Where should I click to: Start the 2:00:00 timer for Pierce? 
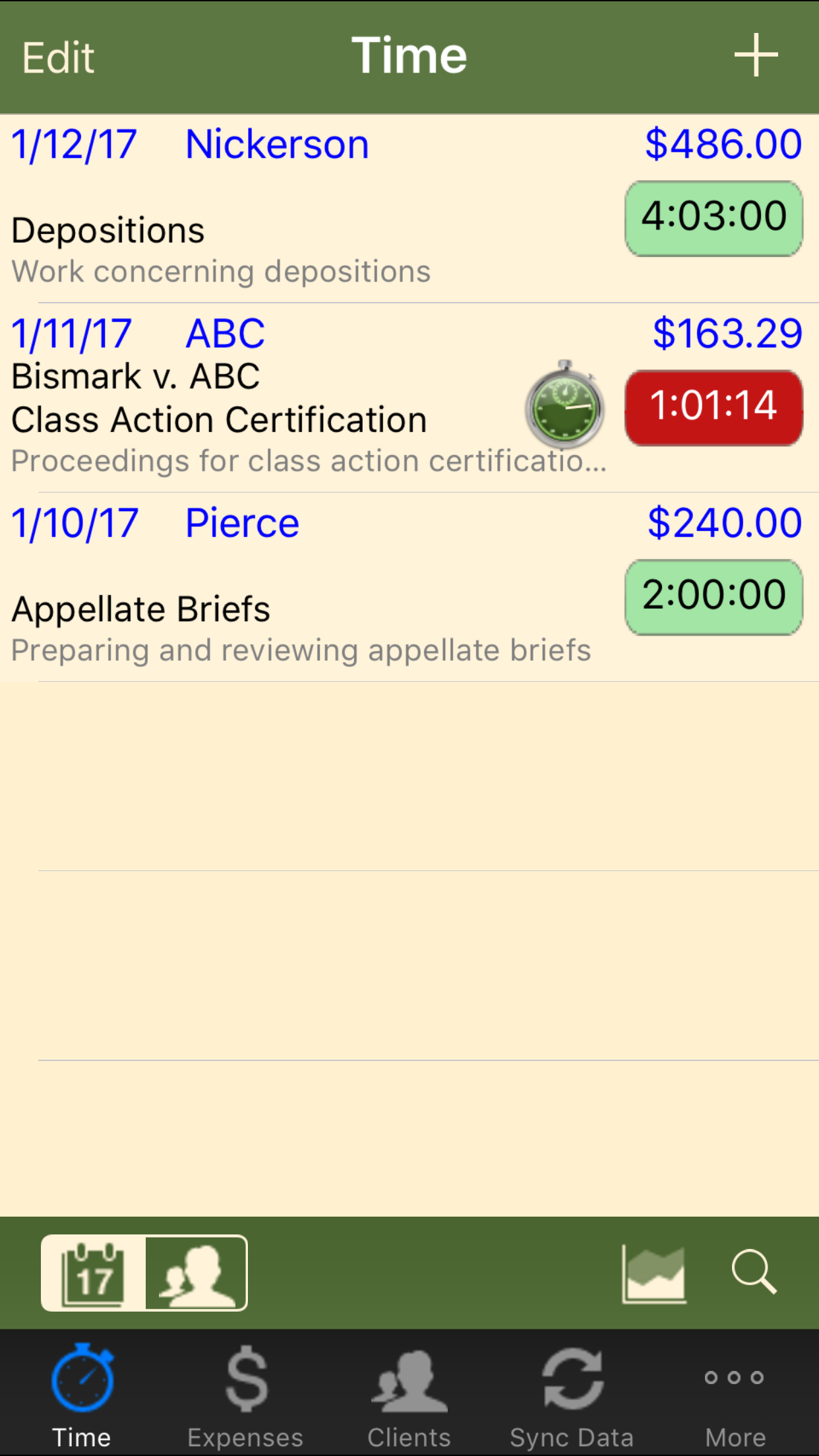point(713,597)
